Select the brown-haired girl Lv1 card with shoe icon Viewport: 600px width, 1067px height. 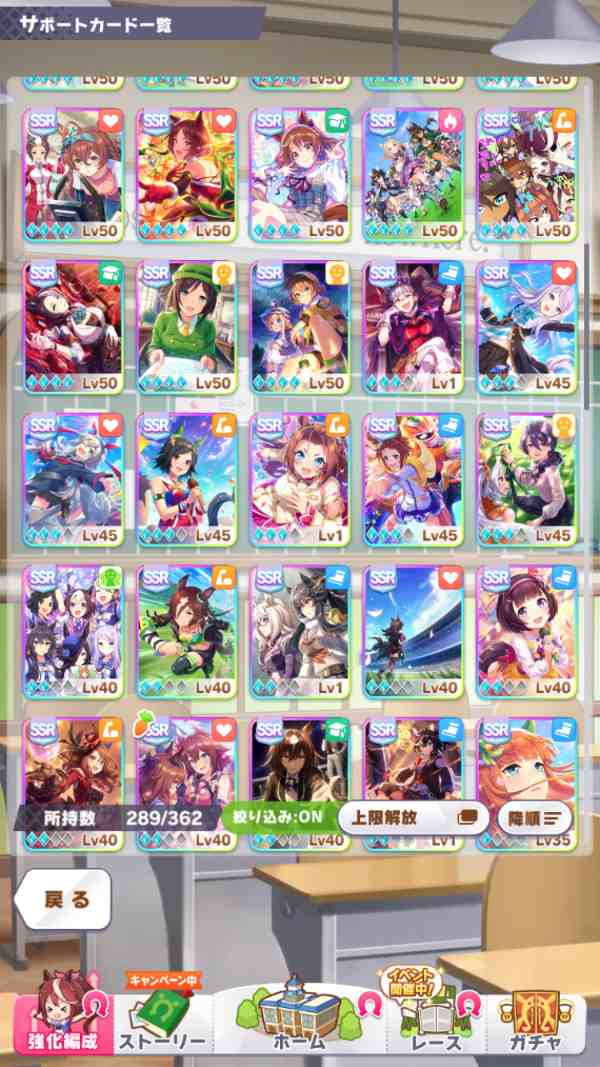[x=298, y=480]
